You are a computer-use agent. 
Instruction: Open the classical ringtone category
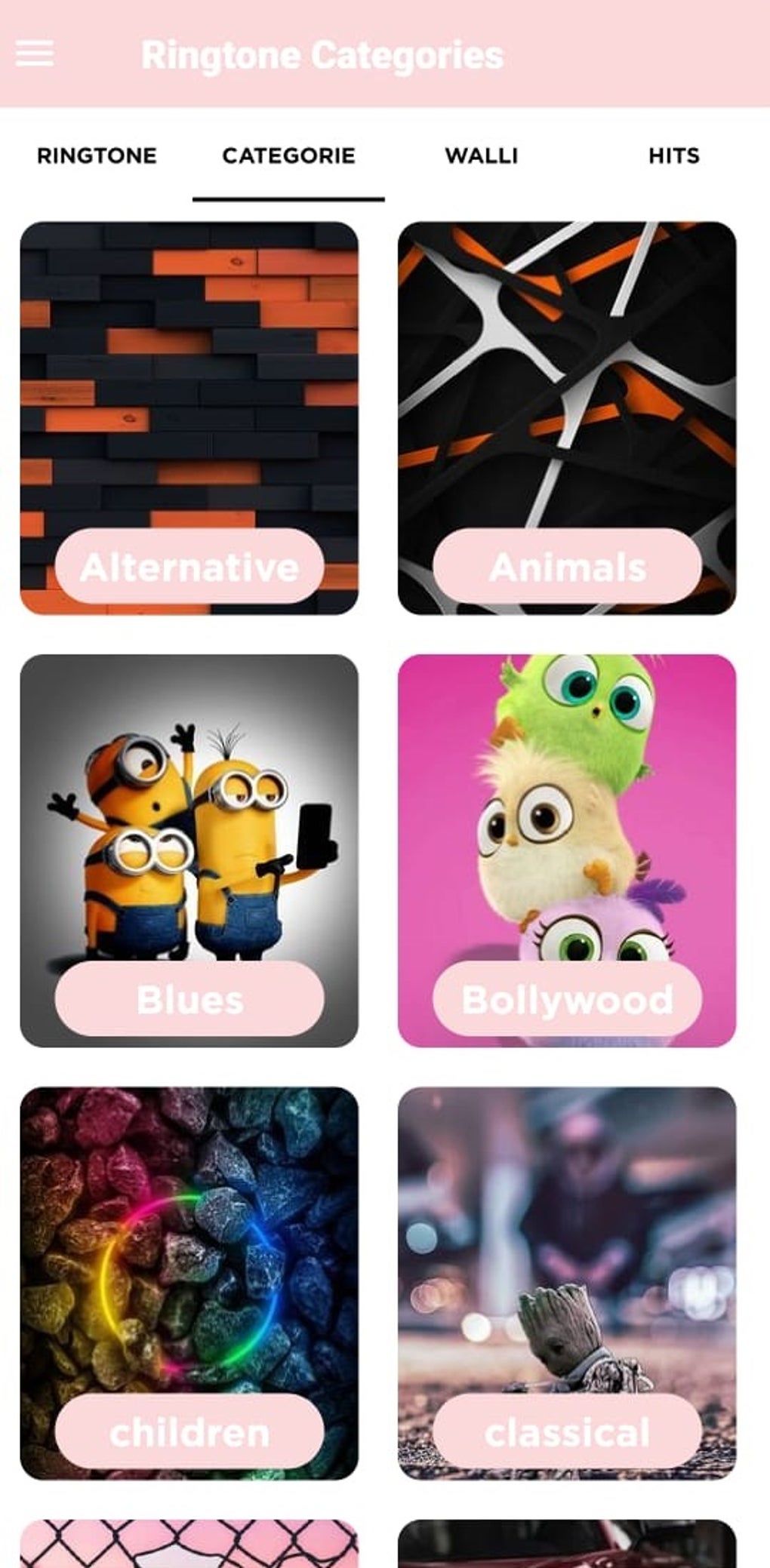tap(566, 1283)
